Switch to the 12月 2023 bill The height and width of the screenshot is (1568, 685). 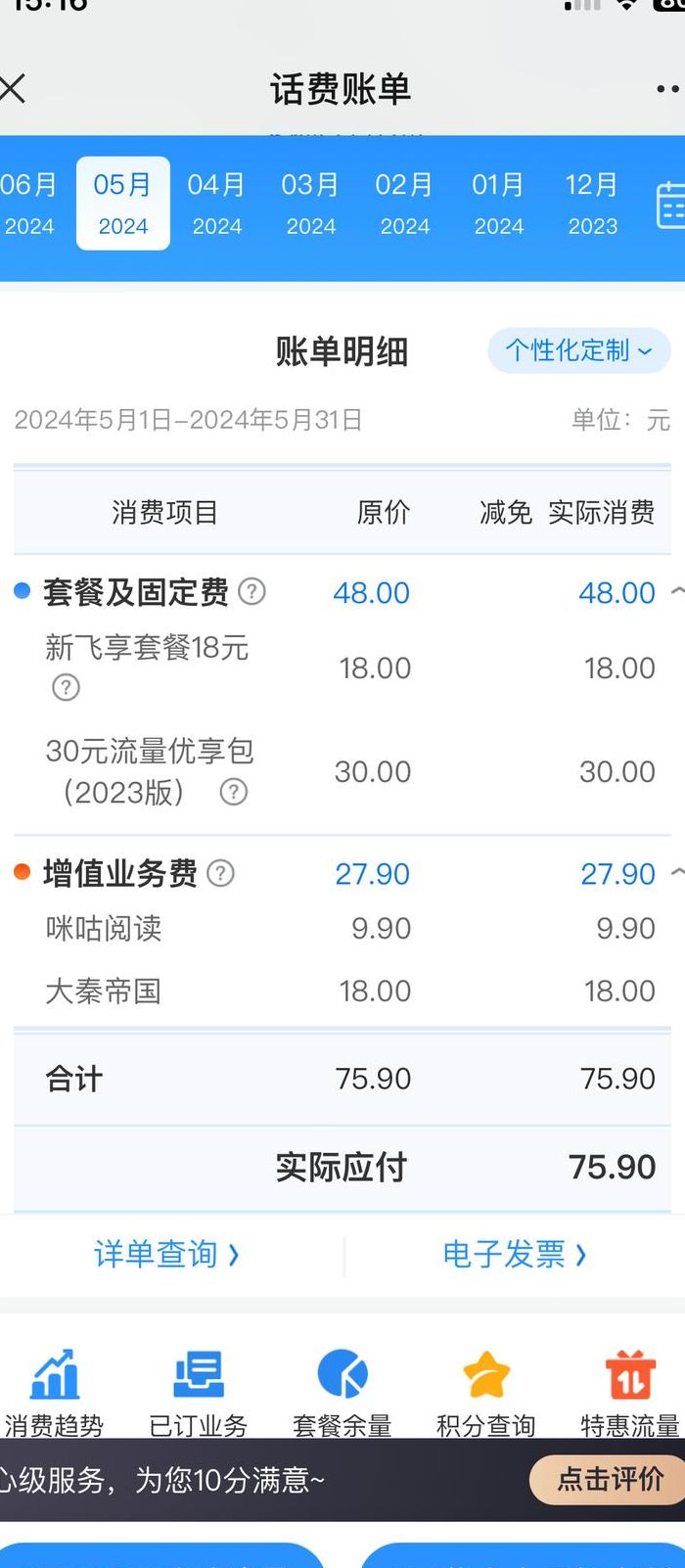pyautogui.click(x=592, y=204)
